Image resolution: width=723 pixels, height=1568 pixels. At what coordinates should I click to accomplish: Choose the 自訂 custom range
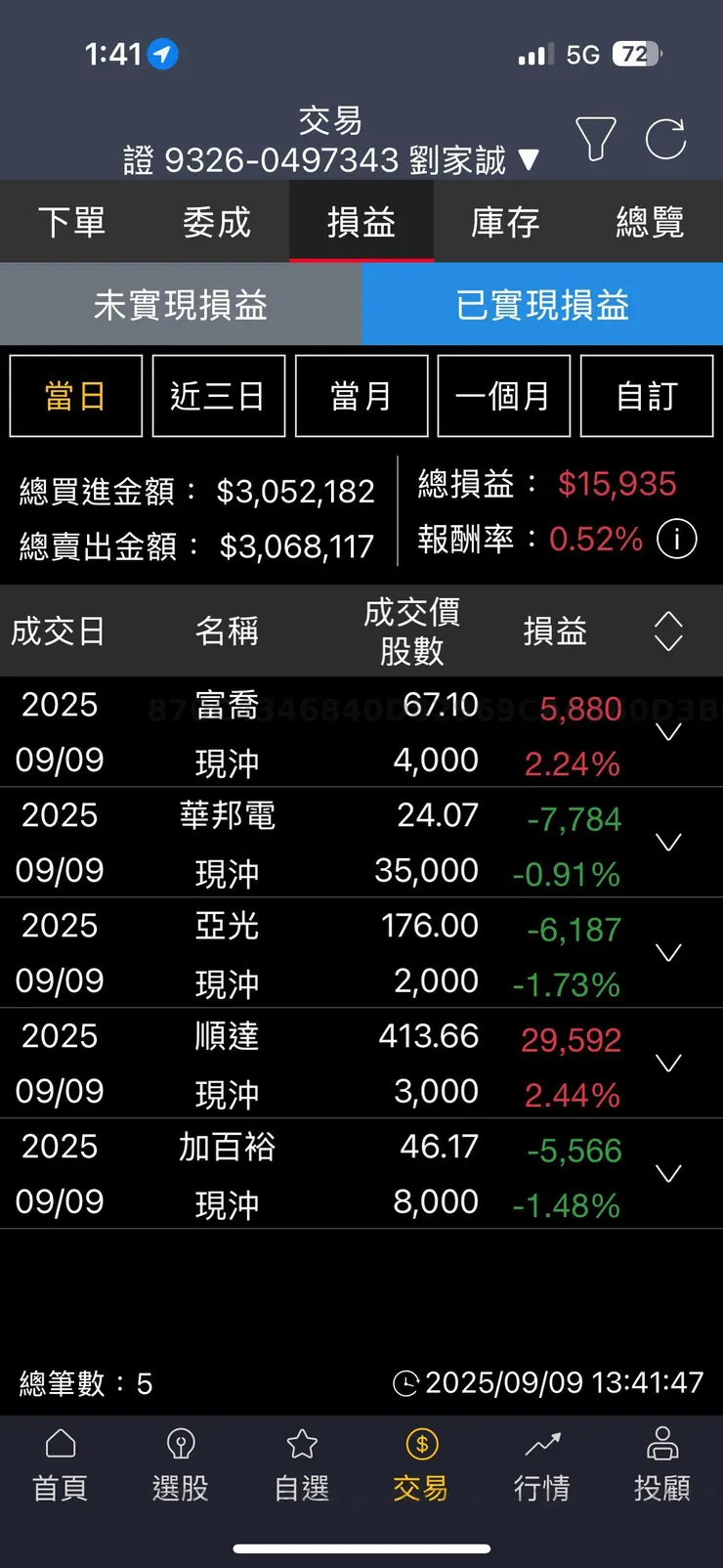647,396
